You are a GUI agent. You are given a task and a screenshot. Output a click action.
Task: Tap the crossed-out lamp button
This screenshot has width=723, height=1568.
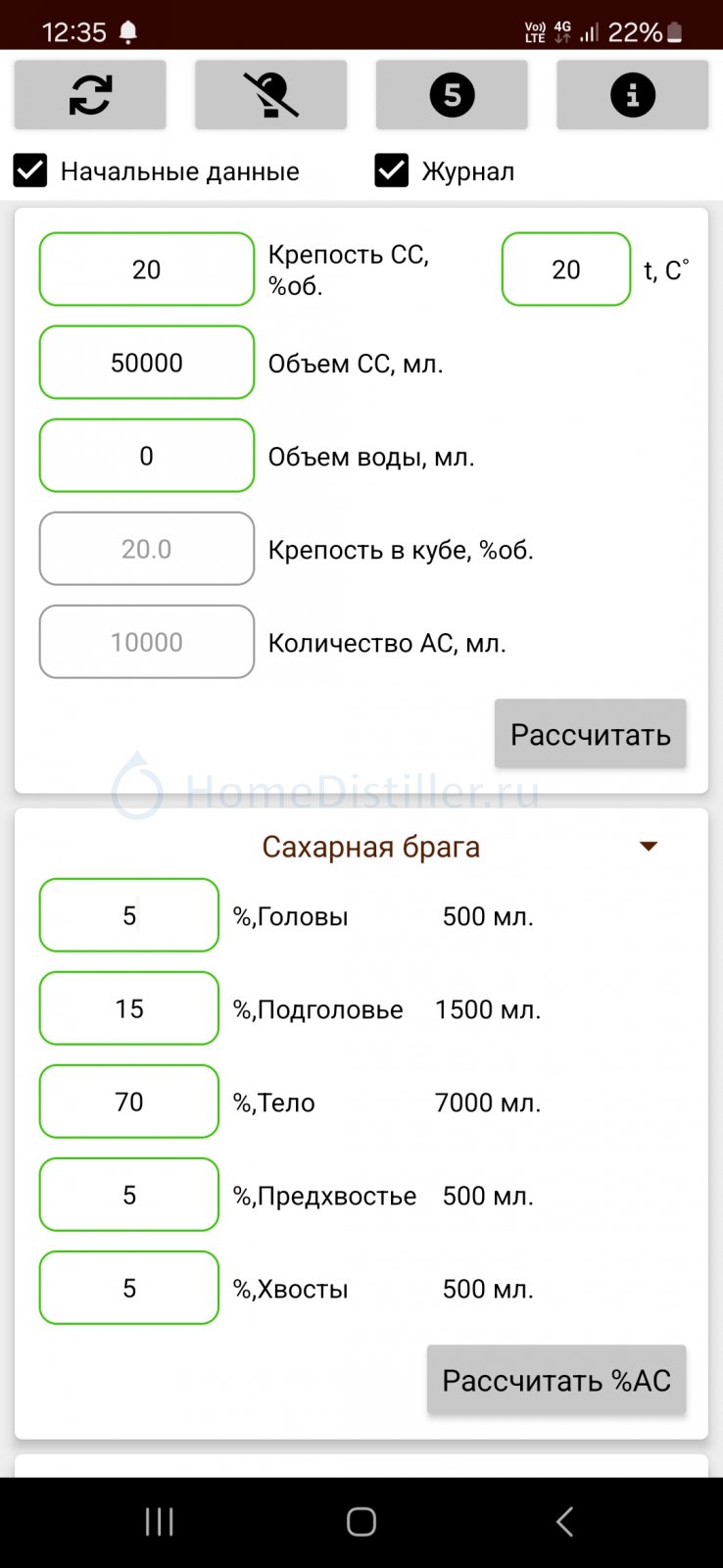pyautogui.click(x=271, y=95)
